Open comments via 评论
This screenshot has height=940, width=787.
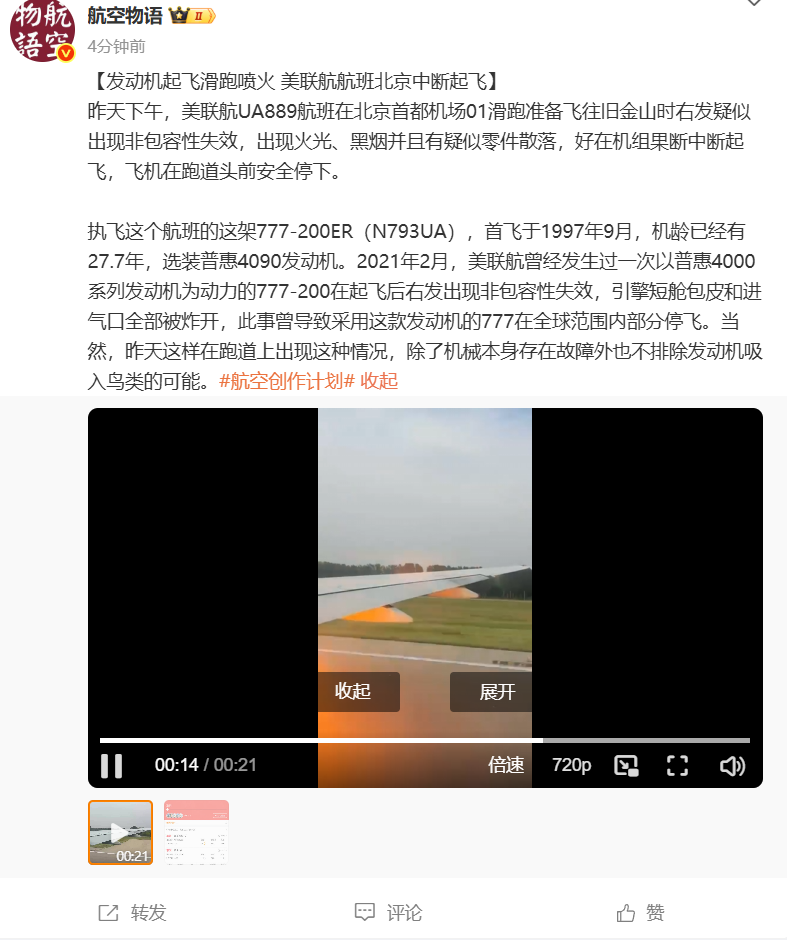pos(390,913)
